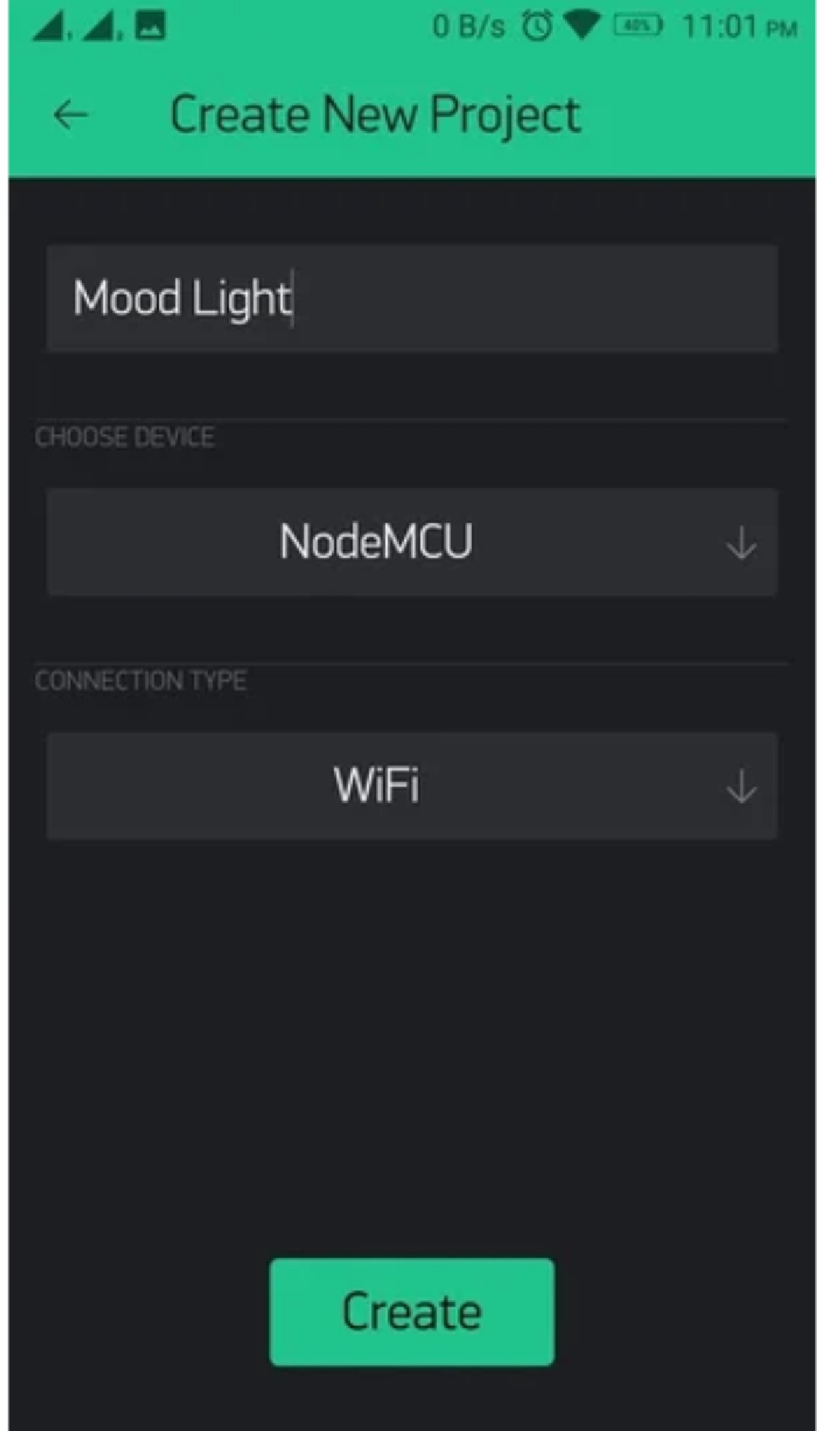Image resolution: width=840 pixels, height=1431 pixels.
Task: Tap the down arrow next to WiFi
Action: coord(740,787)
